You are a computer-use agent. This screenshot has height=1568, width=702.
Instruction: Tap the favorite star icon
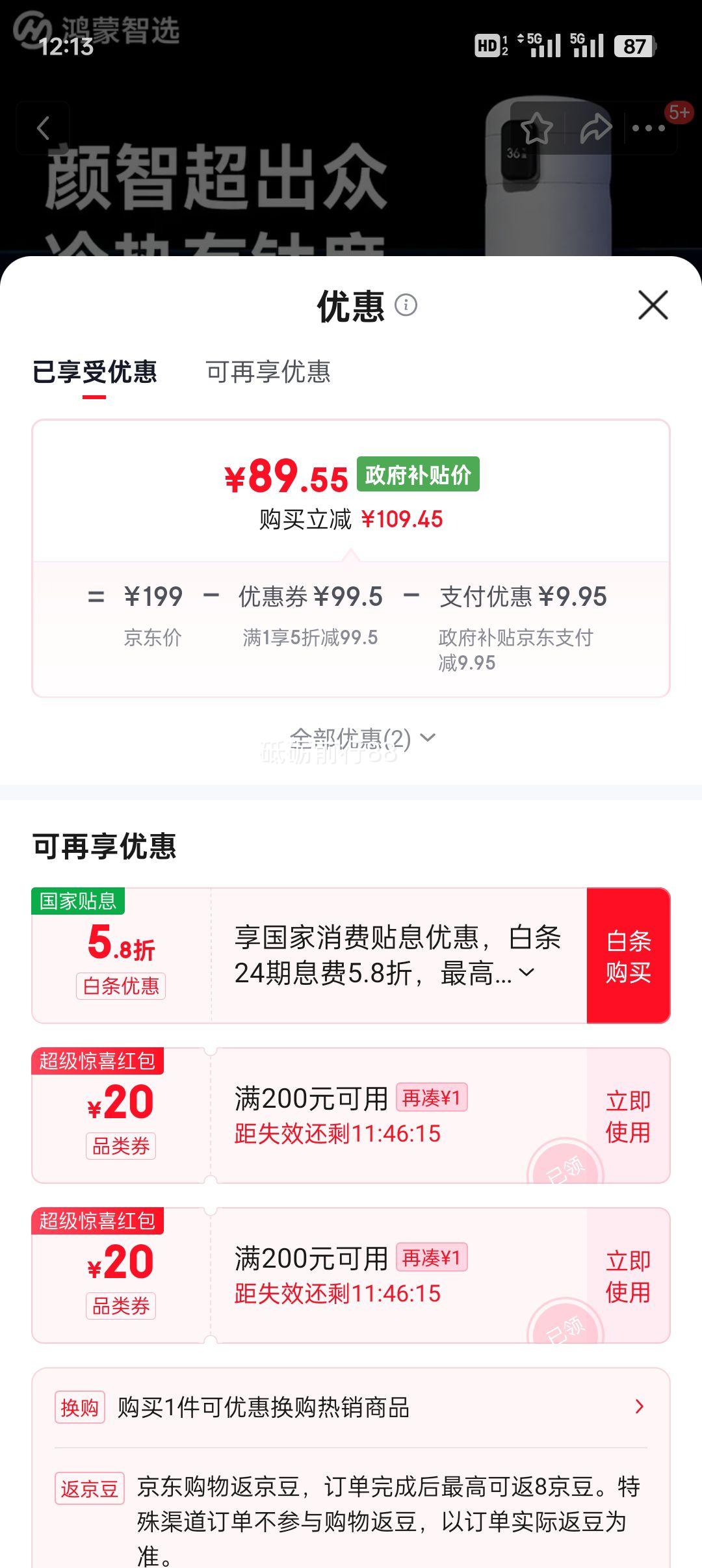537,127
